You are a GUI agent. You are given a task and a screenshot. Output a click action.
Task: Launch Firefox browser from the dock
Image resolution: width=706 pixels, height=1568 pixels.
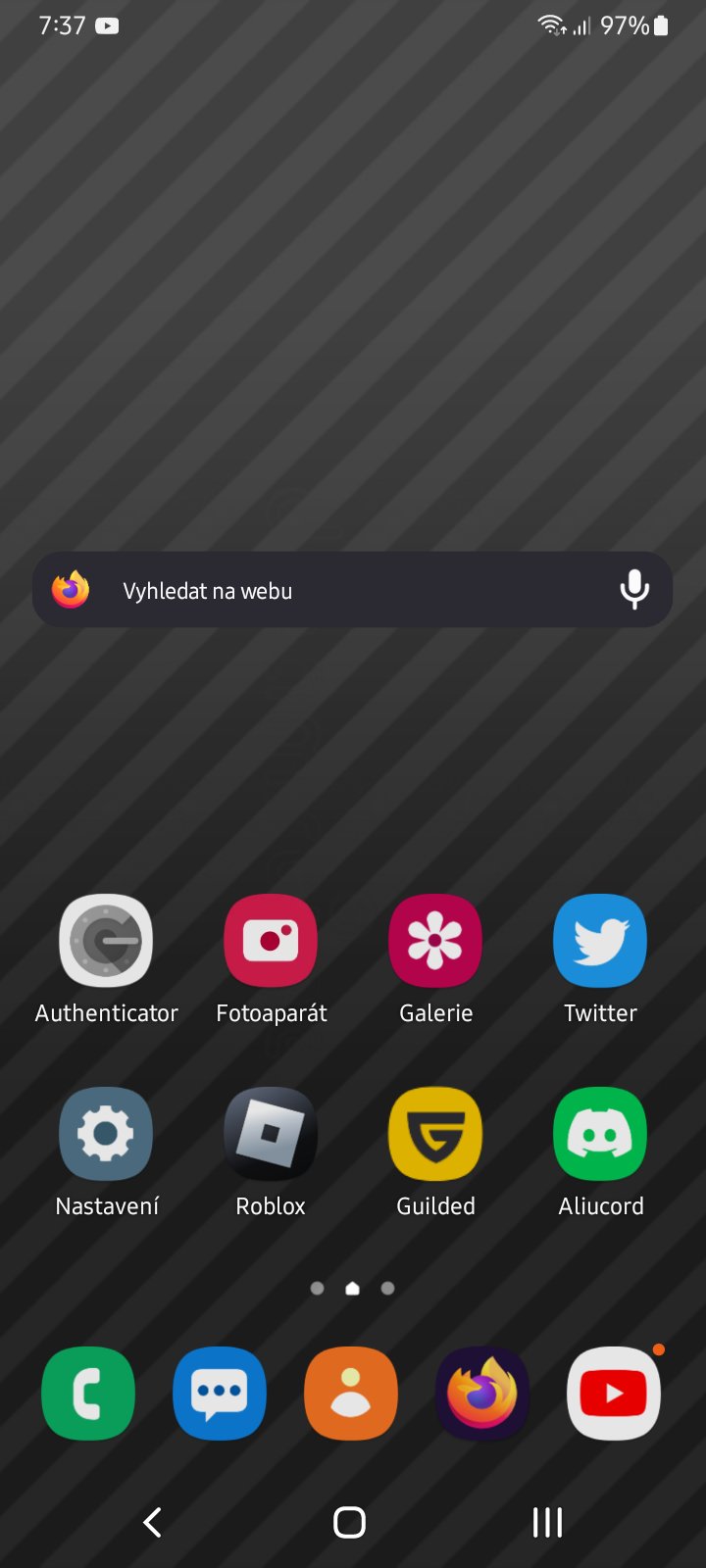(482, 1393)
